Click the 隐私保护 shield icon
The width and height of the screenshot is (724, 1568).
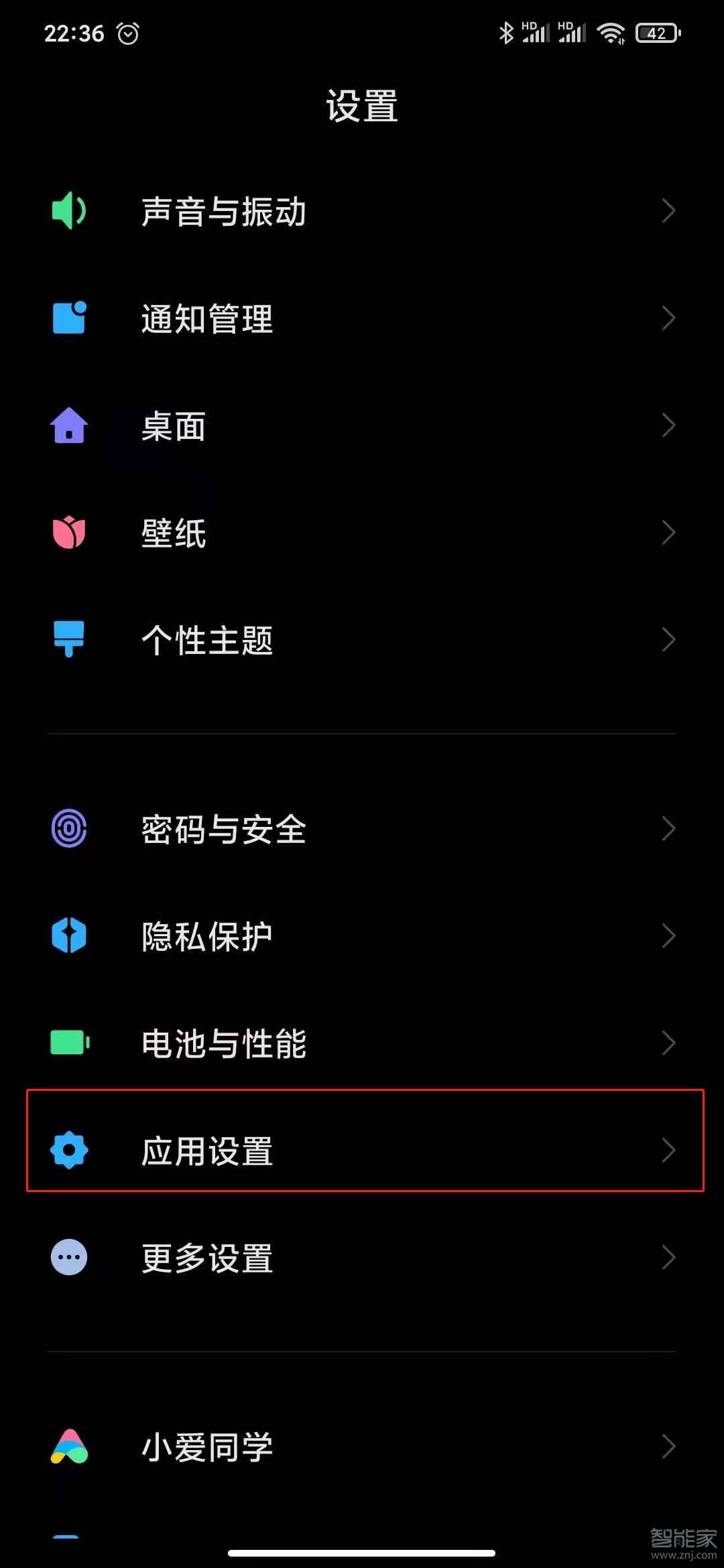tap(69, 937)
